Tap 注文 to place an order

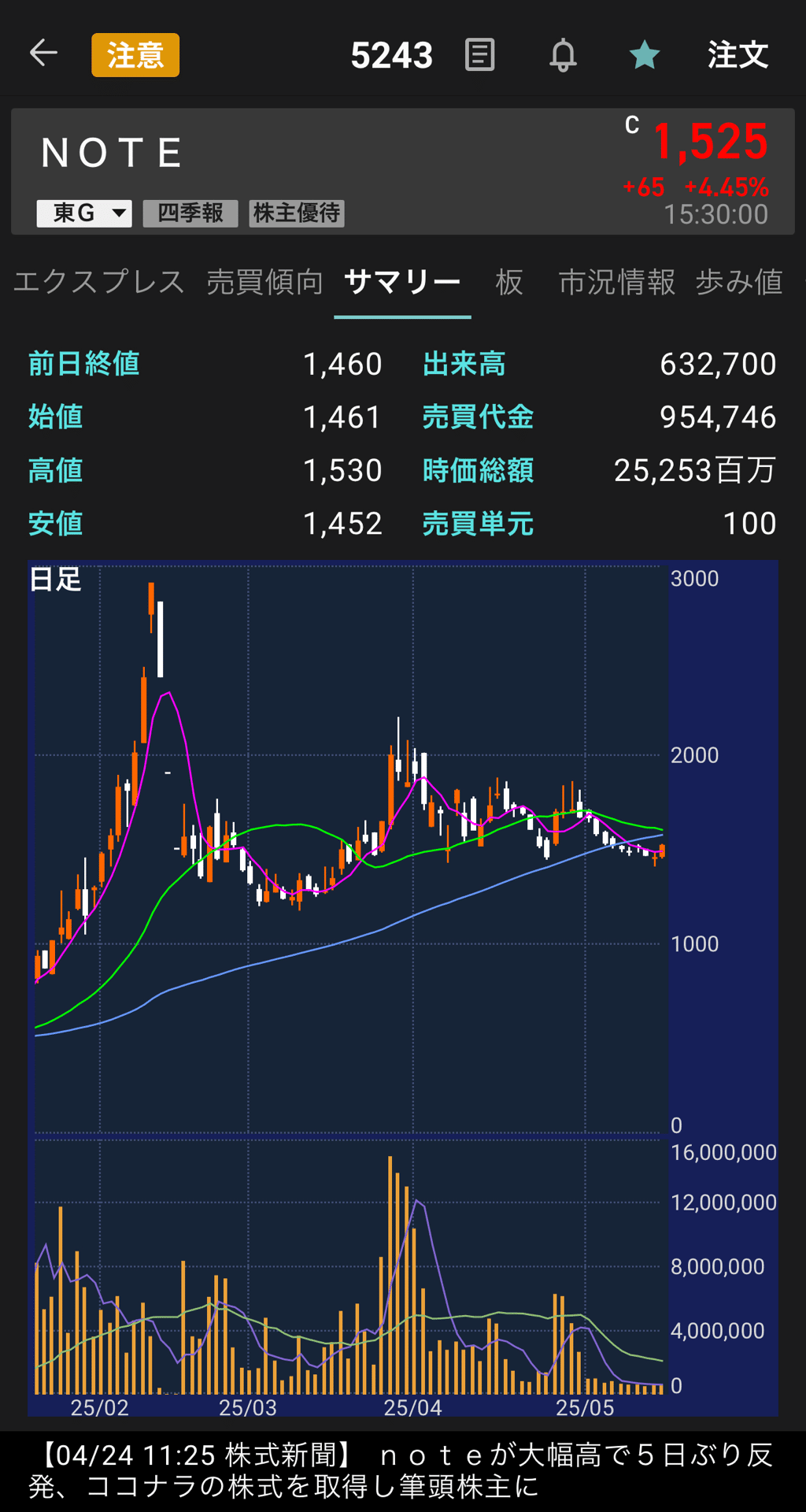click(737, 55)
